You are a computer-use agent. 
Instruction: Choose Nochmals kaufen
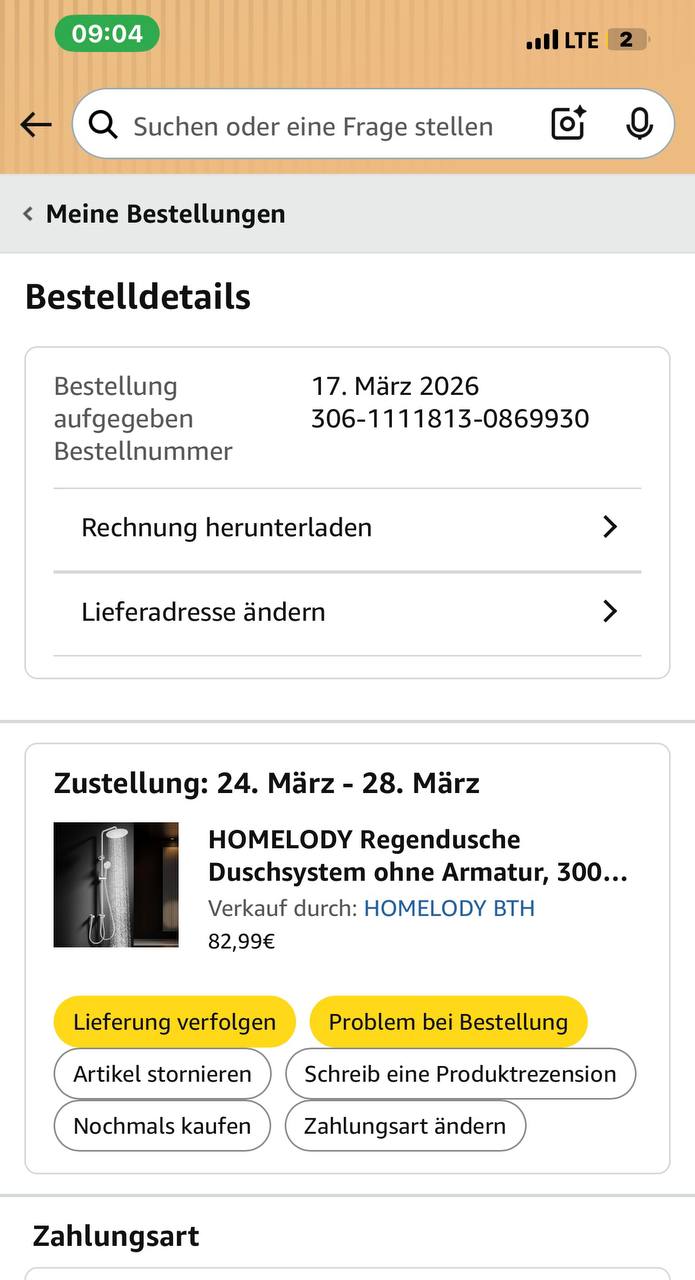point(162,1126)
